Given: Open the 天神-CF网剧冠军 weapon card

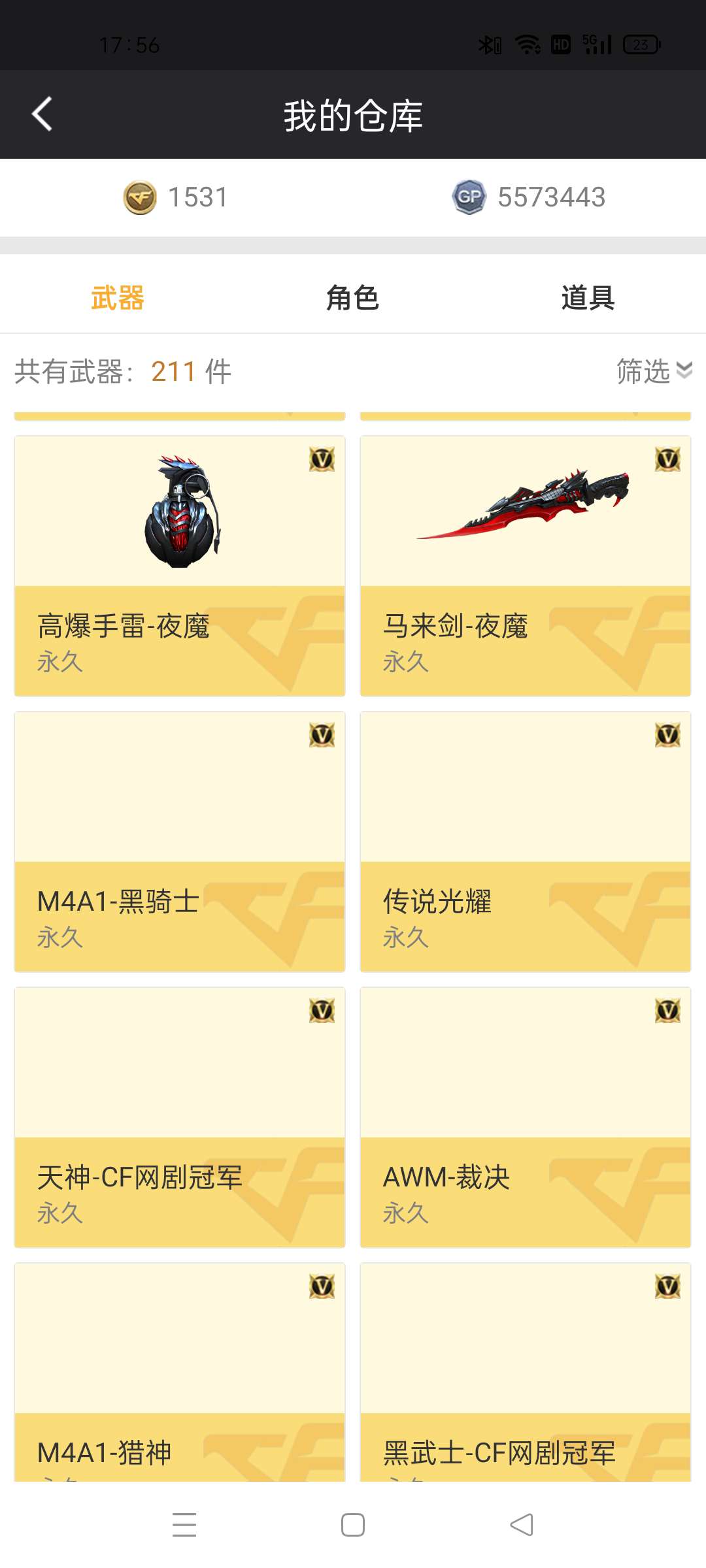Looking at the screenshot, I should pyautogui.click(x=180, y=1117).
